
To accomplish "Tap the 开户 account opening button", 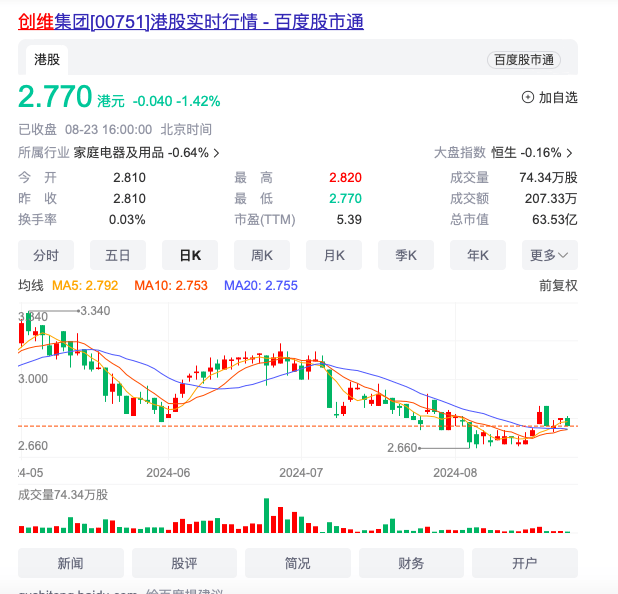I will pyautogui.click(x=524, y=563).
